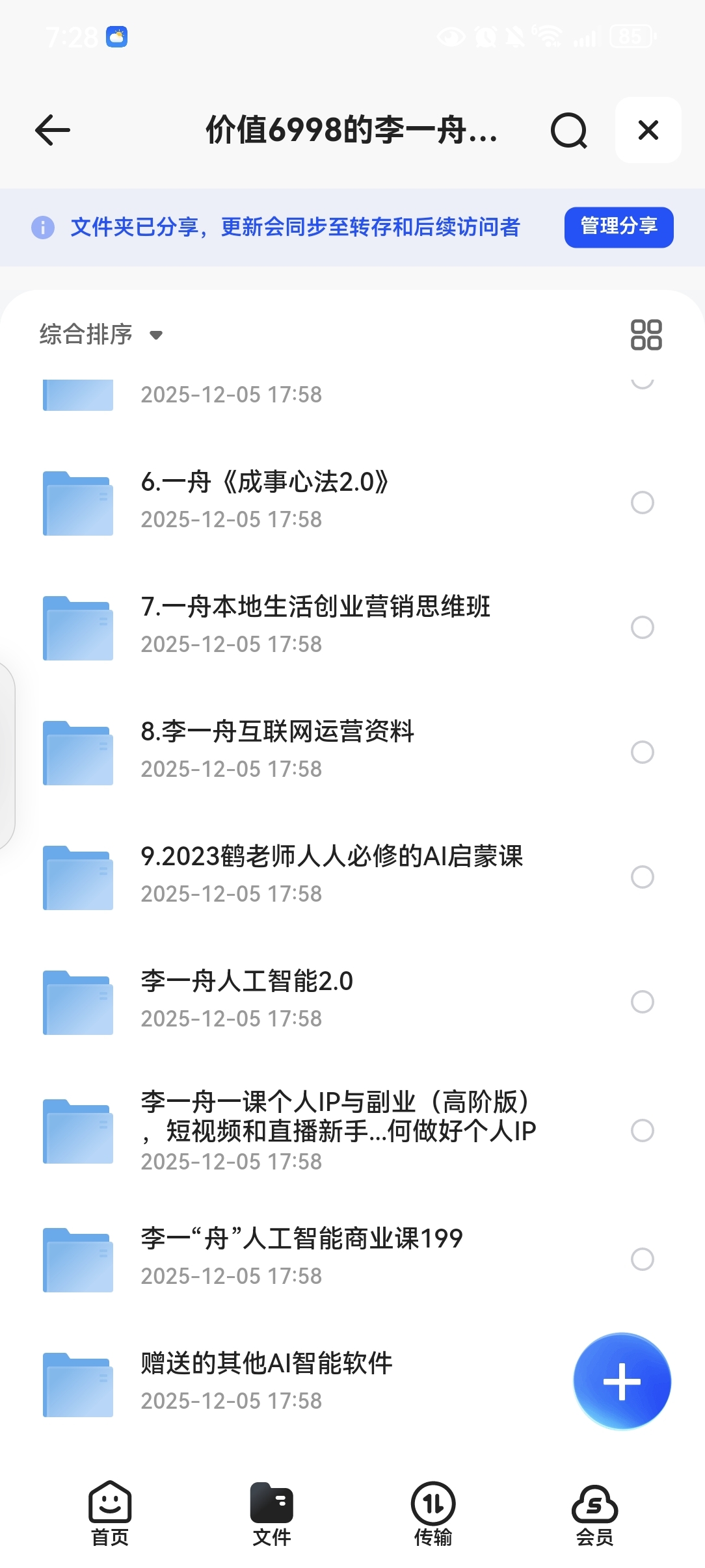Open the 会员 tab

[x=594, y=1513]
